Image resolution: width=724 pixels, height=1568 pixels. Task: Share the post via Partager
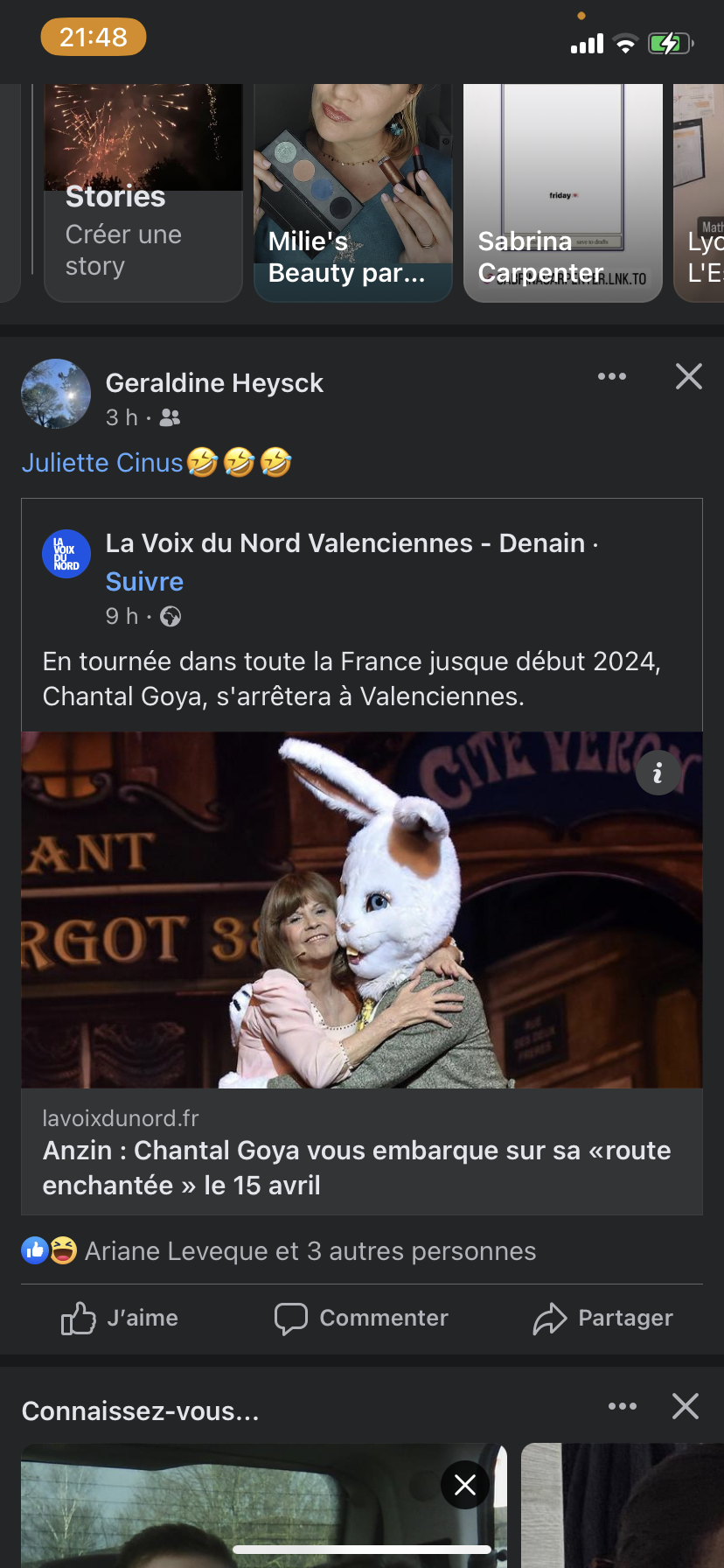tap(603, 1318)
